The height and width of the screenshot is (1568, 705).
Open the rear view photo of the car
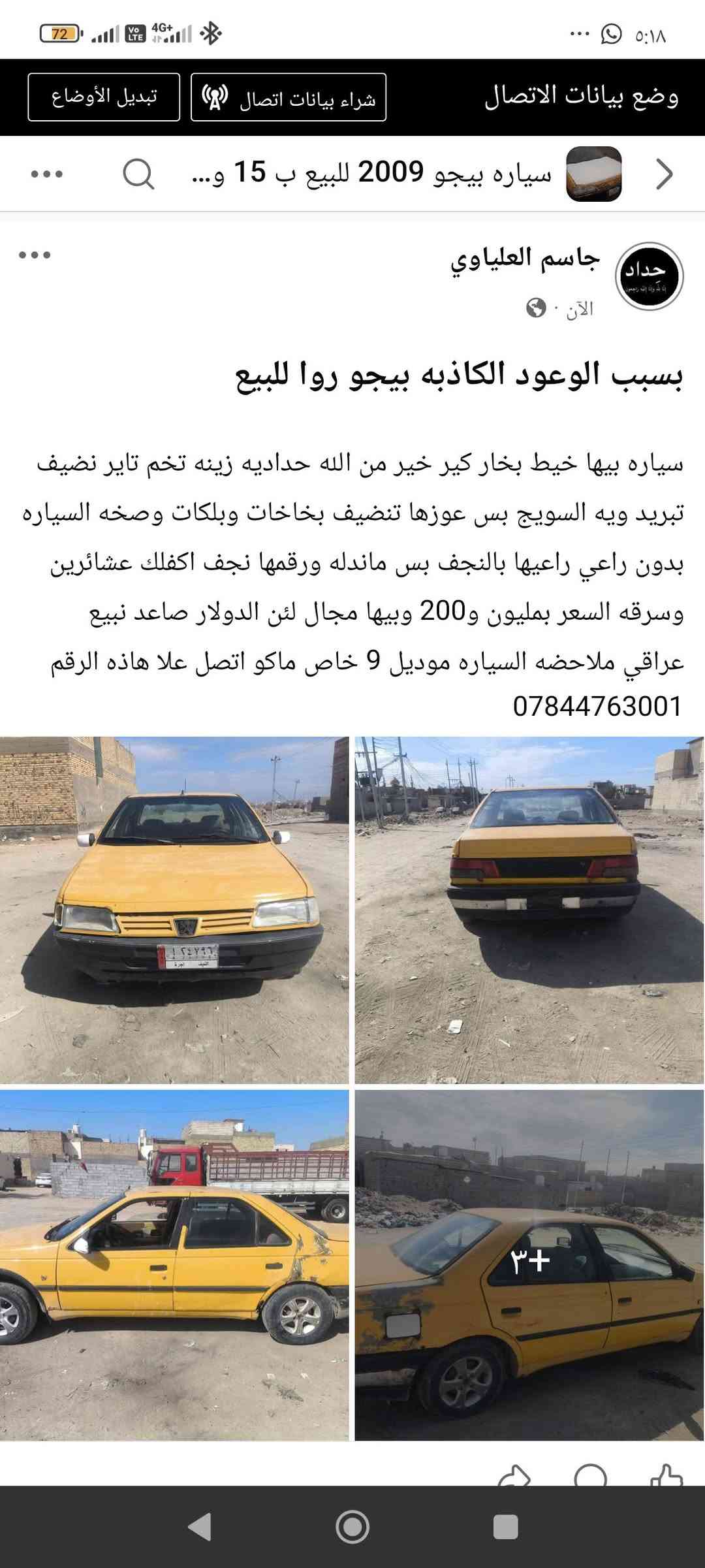tap(529, 910)
